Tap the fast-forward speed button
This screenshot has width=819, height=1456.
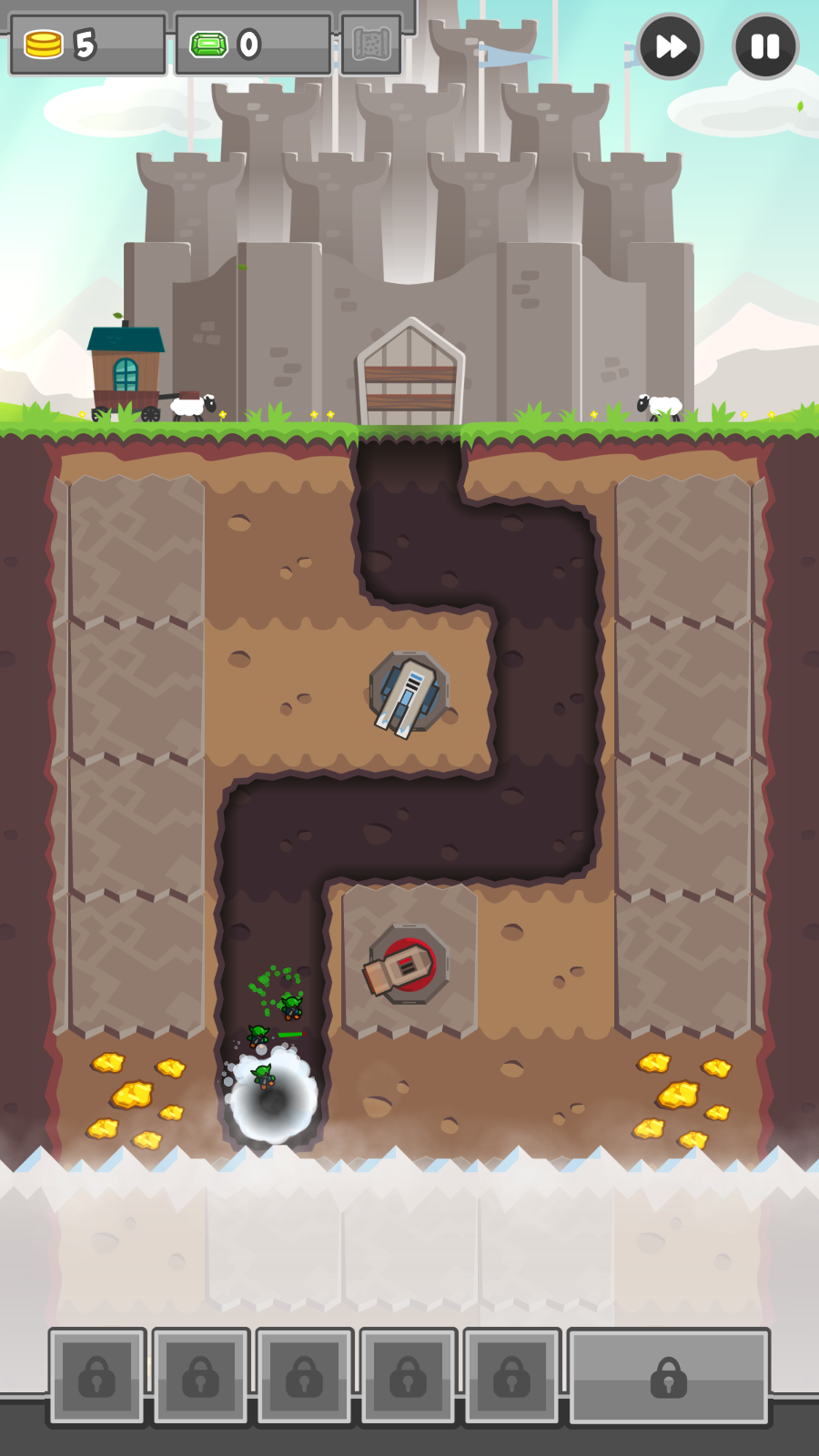pos(671,46)
